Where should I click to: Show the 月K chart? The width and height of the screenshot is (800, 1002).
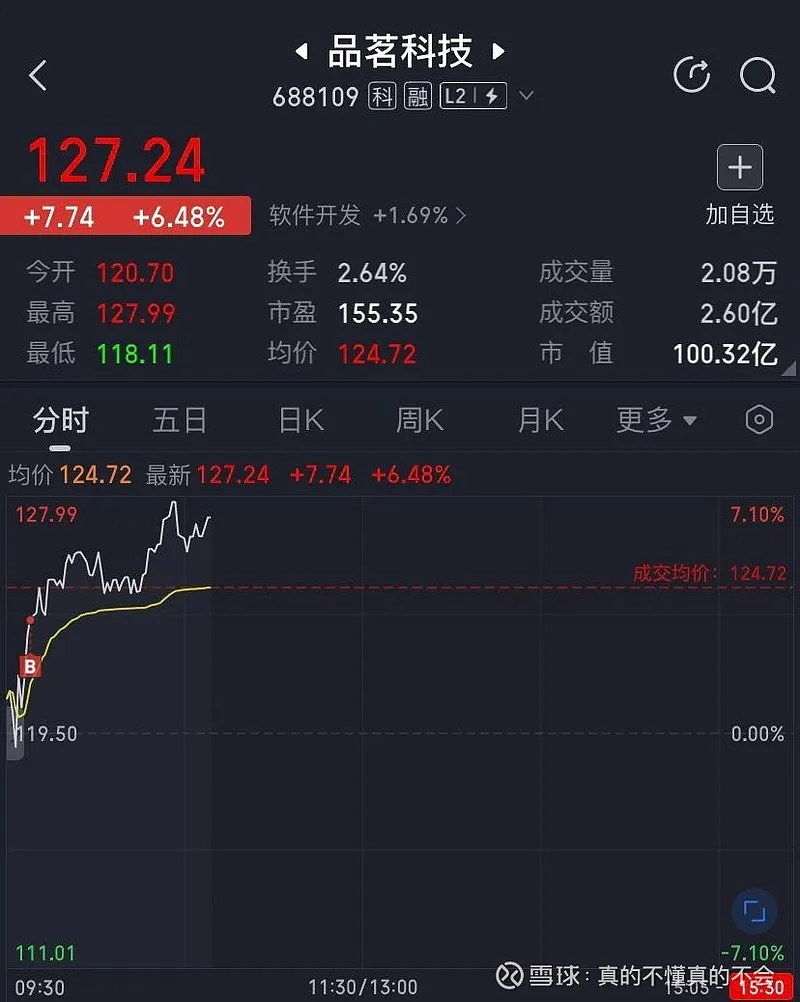tap(540, 420)
